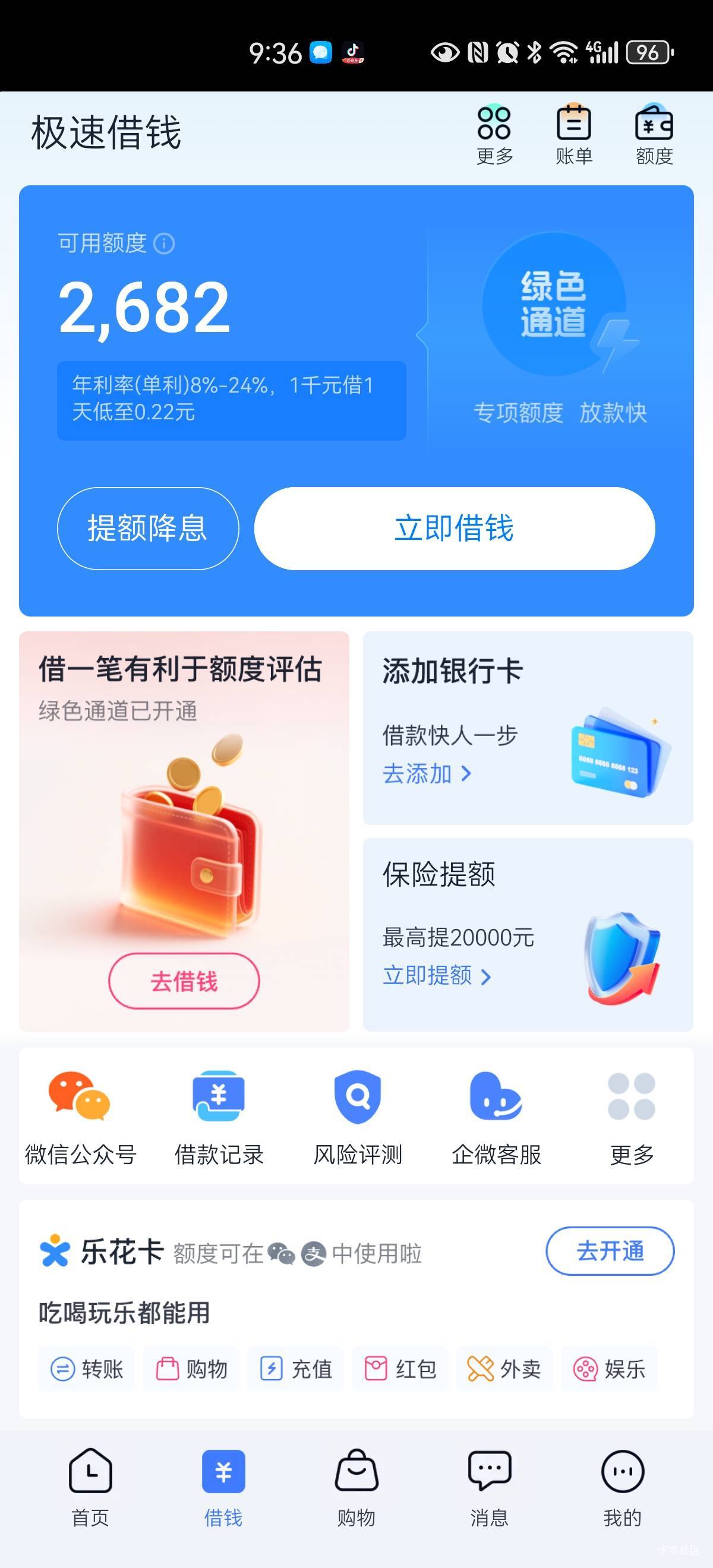Viewport: 713px width, 1568px height.
Task: Tap 立即提额 under 保险提额
Action: coord(436,976)
